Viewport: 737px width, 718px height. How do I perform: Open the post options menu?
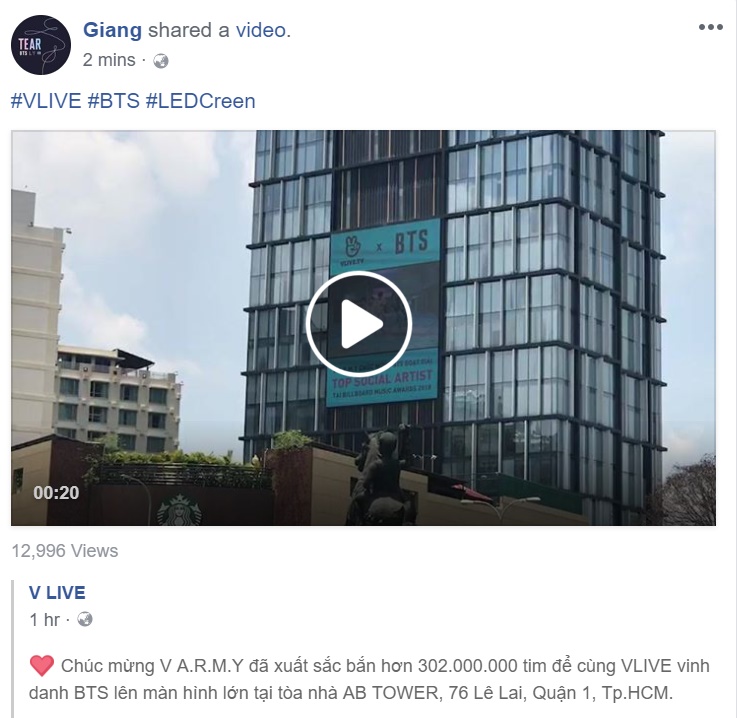click(x=710, y=28)
